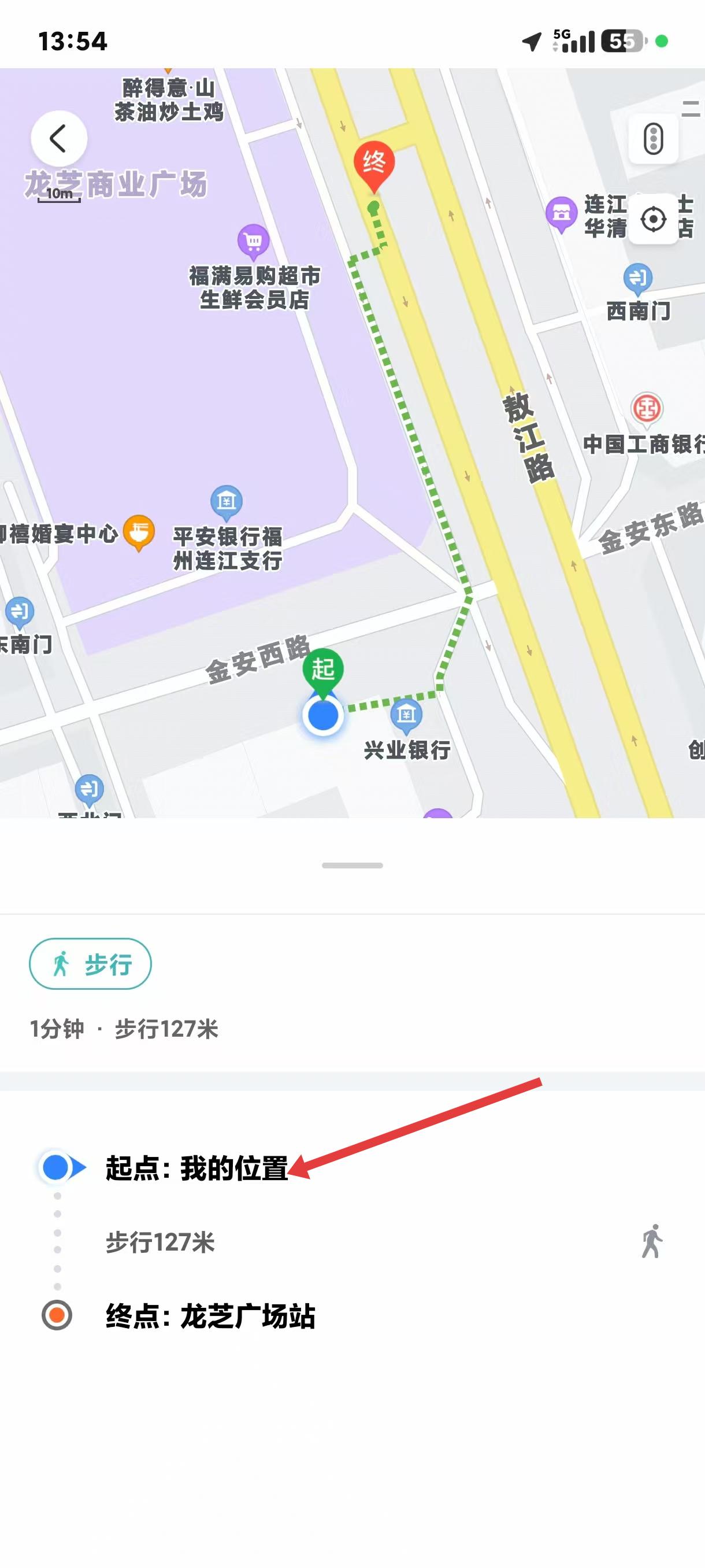Tap the 兴业银行 map marker
The image size is (705, 1568).
pos(406,713)
